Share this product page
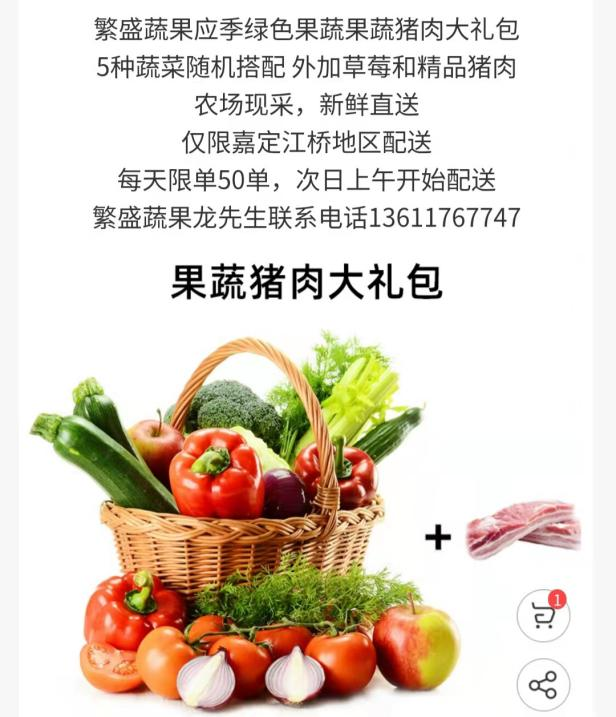The image size is (616, 717). coord(543,685)
